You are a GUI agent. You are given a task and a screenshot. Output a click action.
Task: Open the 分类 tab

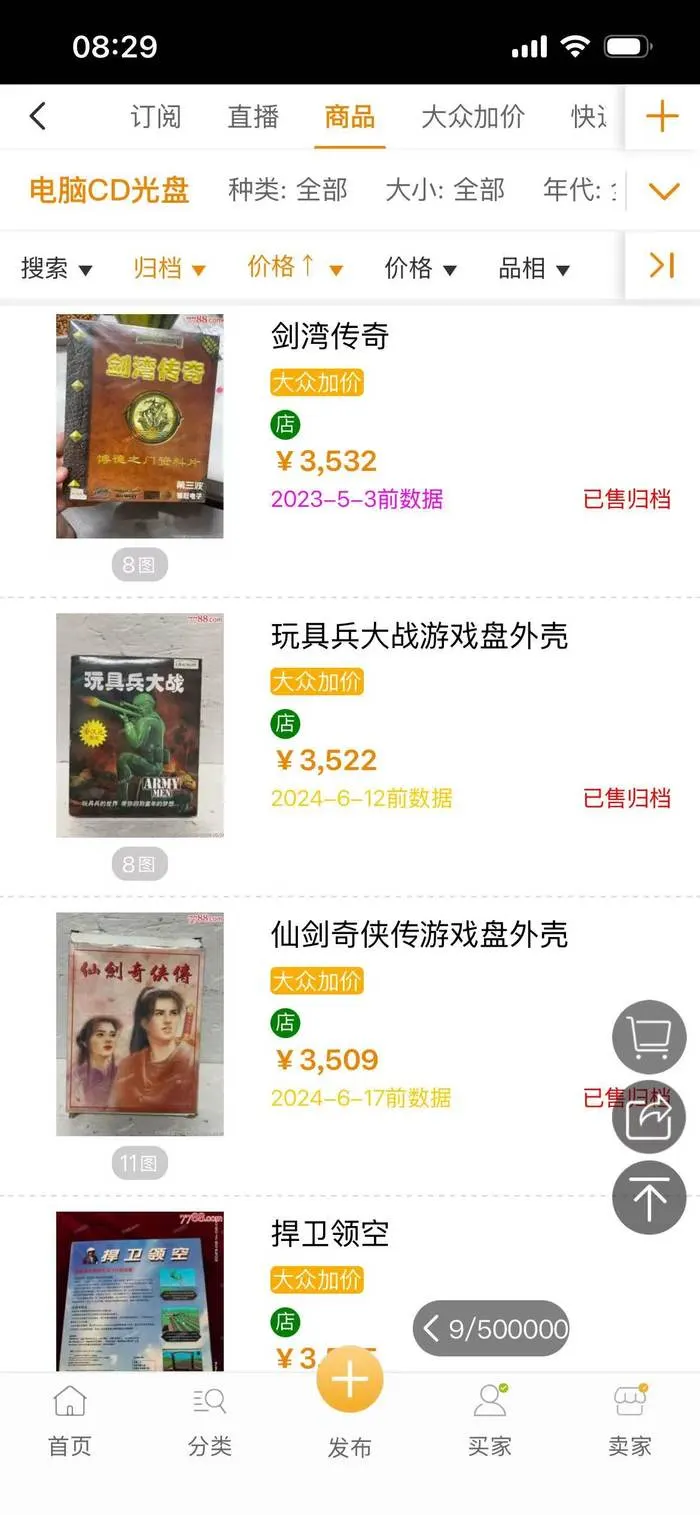click(x=210, y=1422)
